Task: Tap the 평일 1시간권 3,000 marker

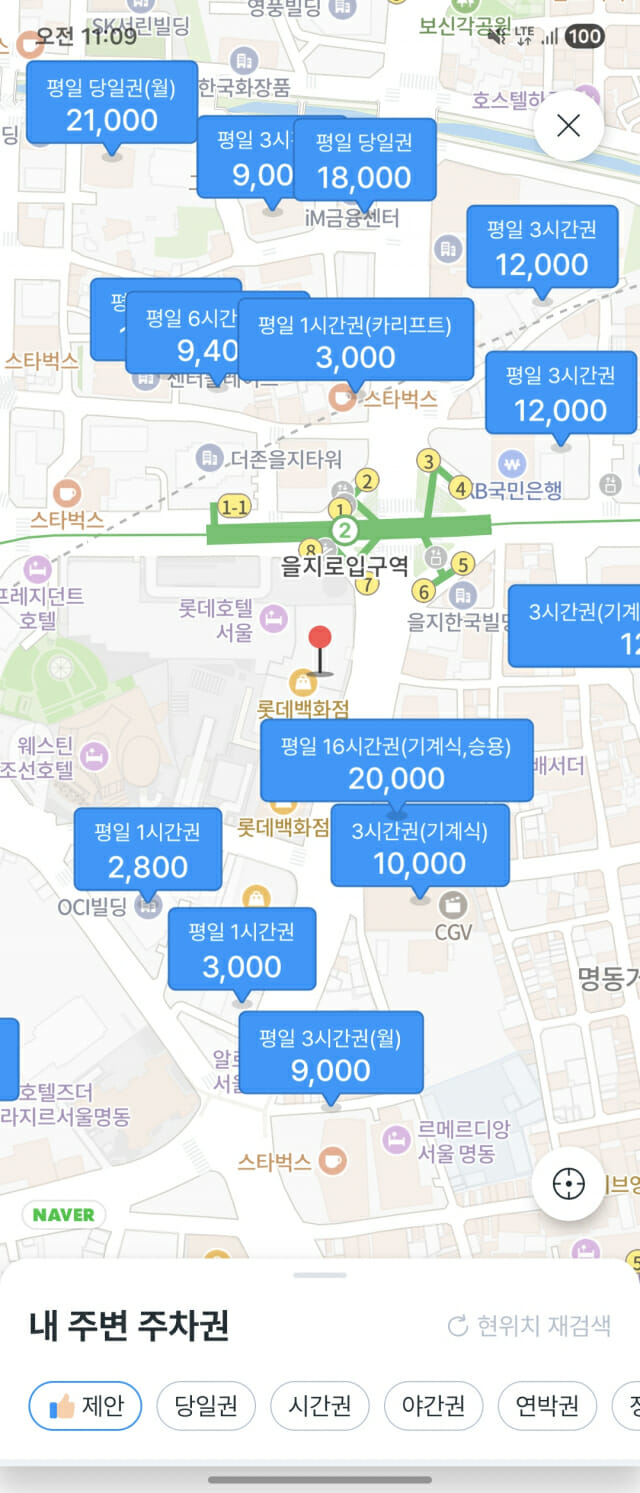Action: click(242, 951)
